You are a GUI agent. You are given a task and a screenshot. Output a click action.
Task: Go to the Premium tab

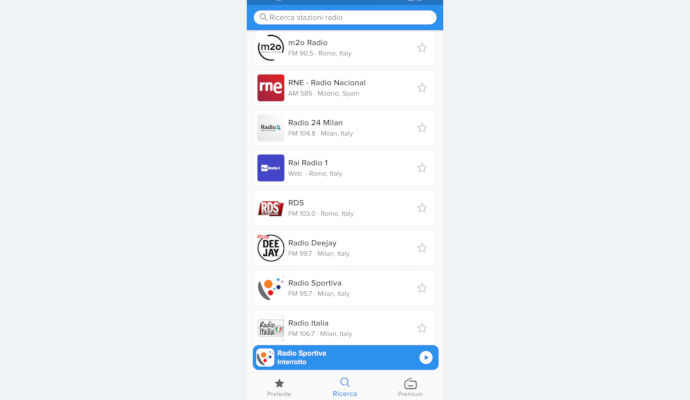click(410, 387)
